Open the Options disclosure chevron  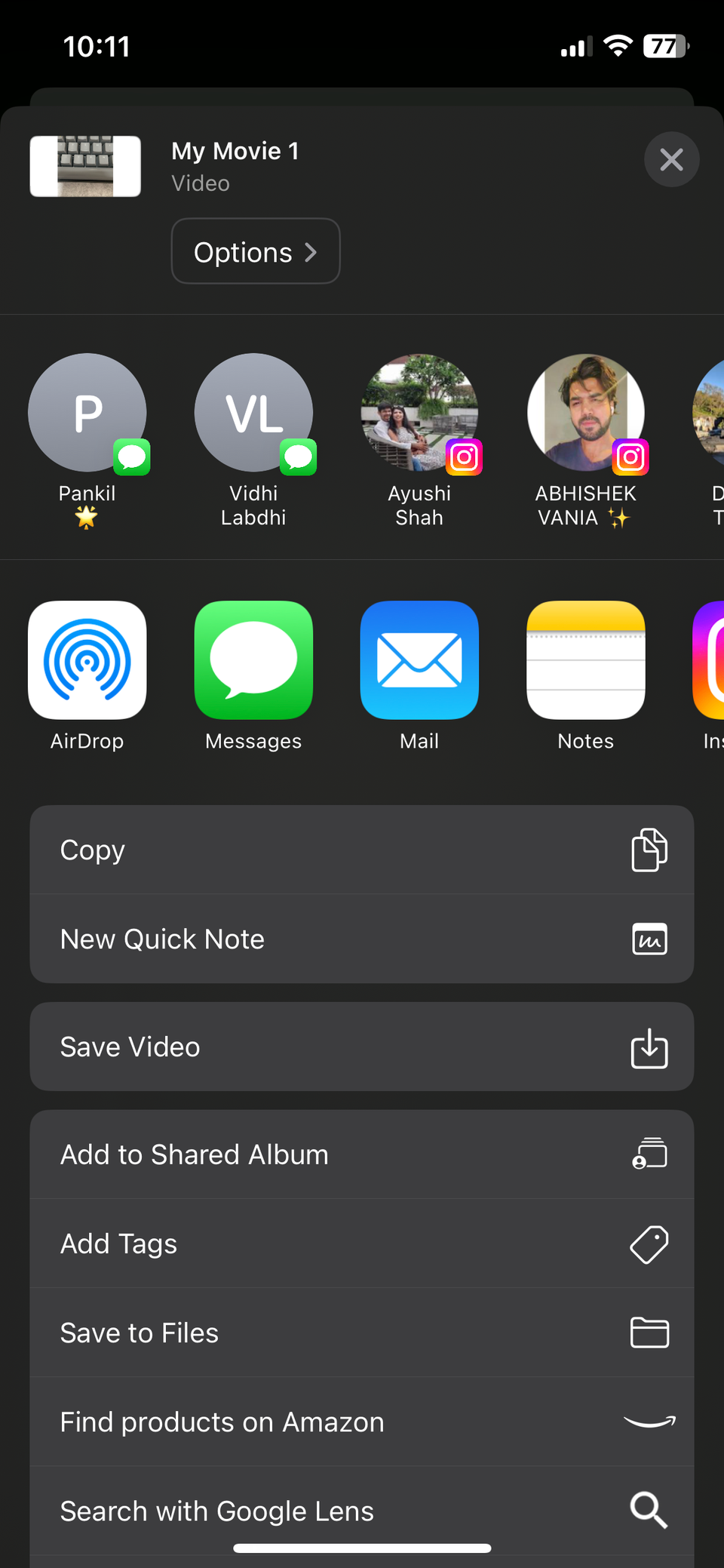pyautogui.click(x=312, y=251)
